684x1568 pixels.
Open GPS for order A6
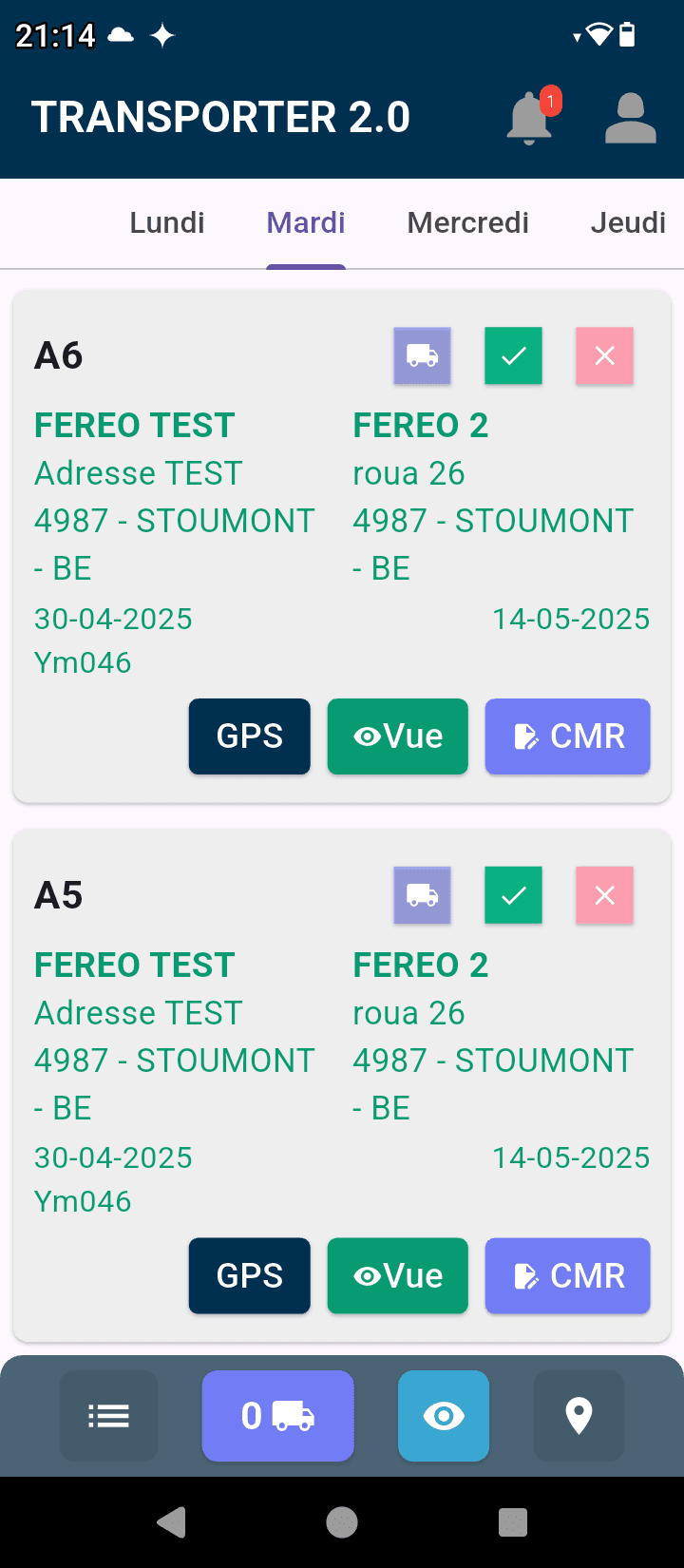click(250, 736)
